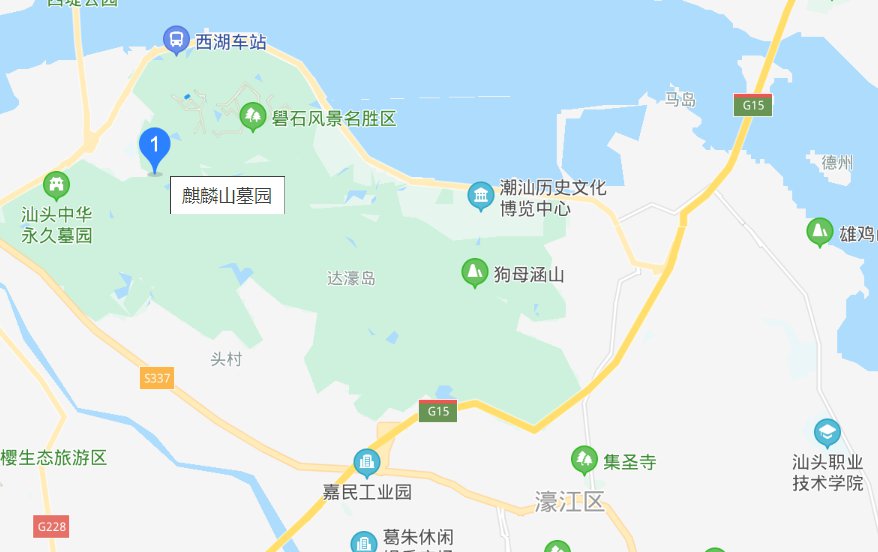Screen dimensions: 878x552
Task: Open 汕头中华永久墓园 place marker
Action: pyautogui.click(x=57, y=186)
